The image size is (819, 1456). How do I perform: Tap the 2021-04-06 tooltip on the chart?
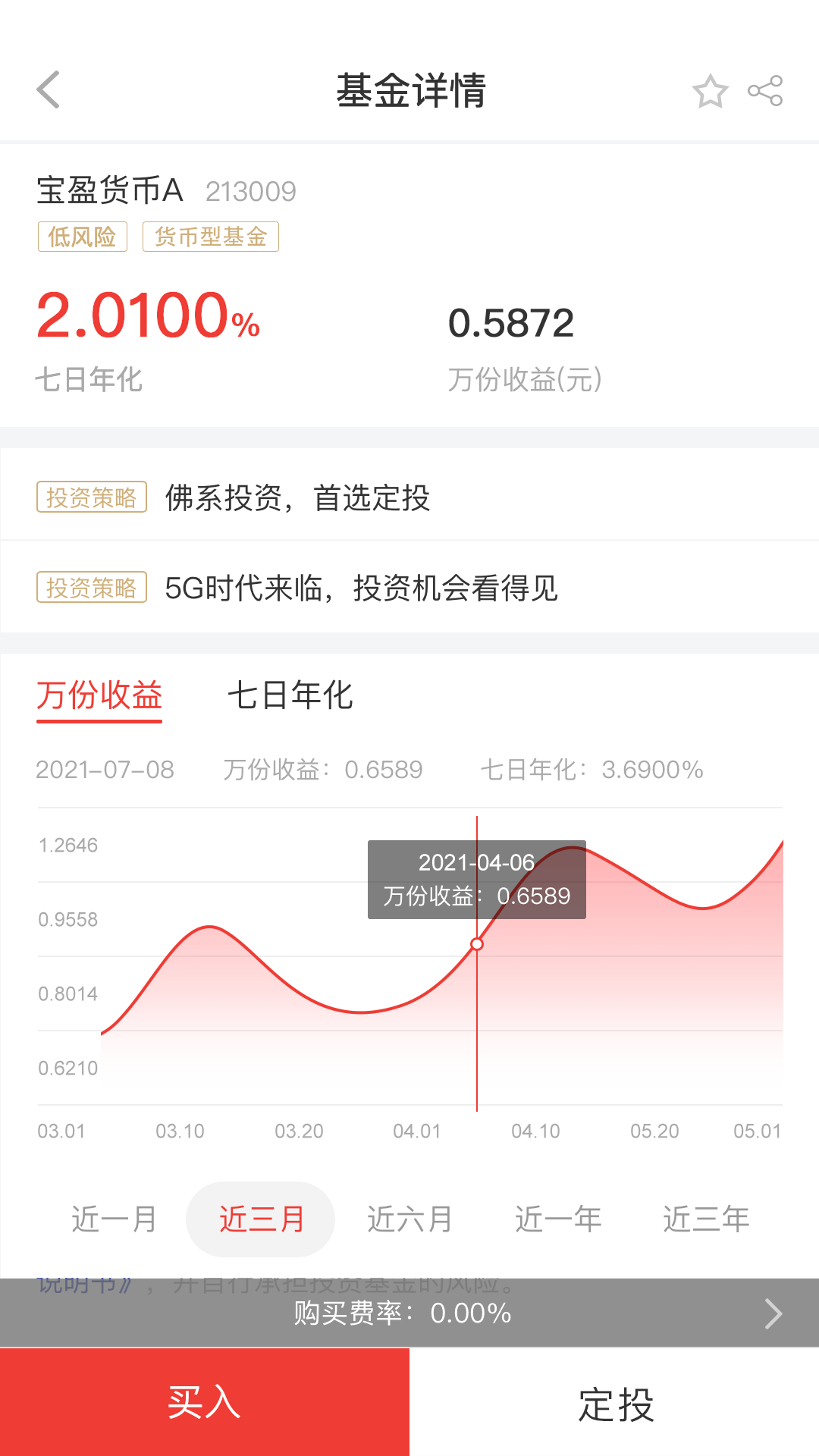pos(477,877)
